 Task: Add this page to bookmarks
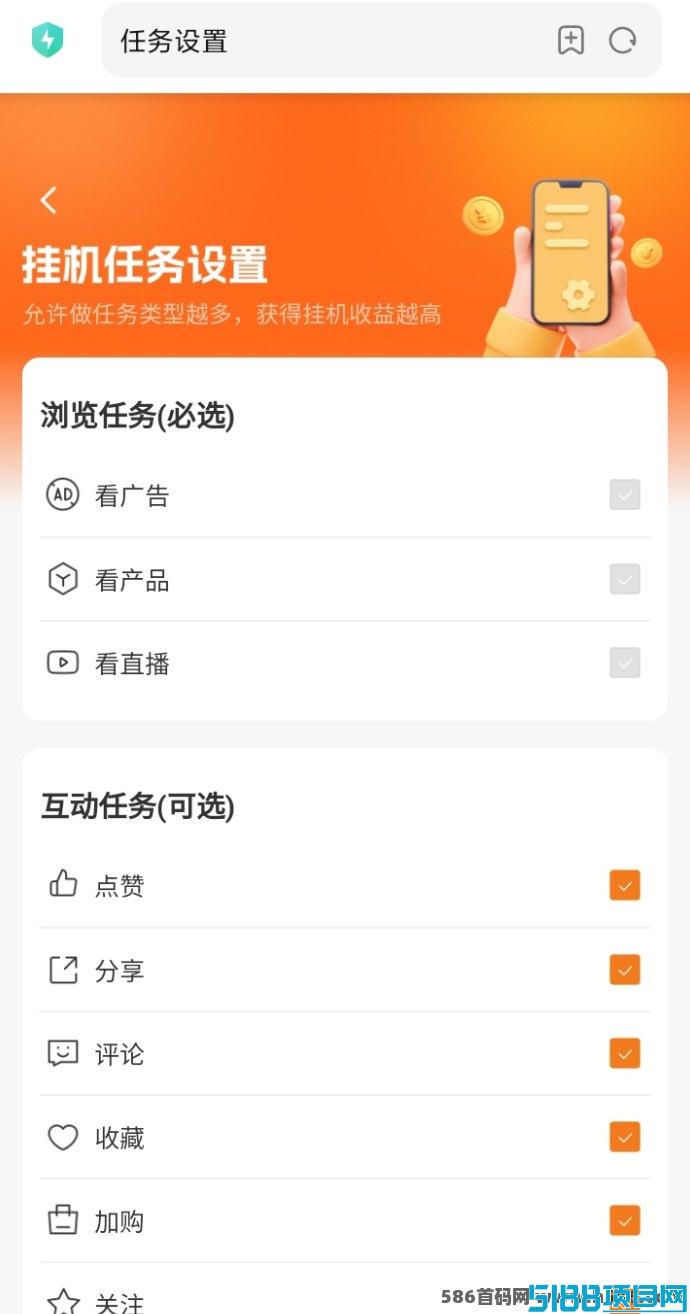[x=570, y=40]
